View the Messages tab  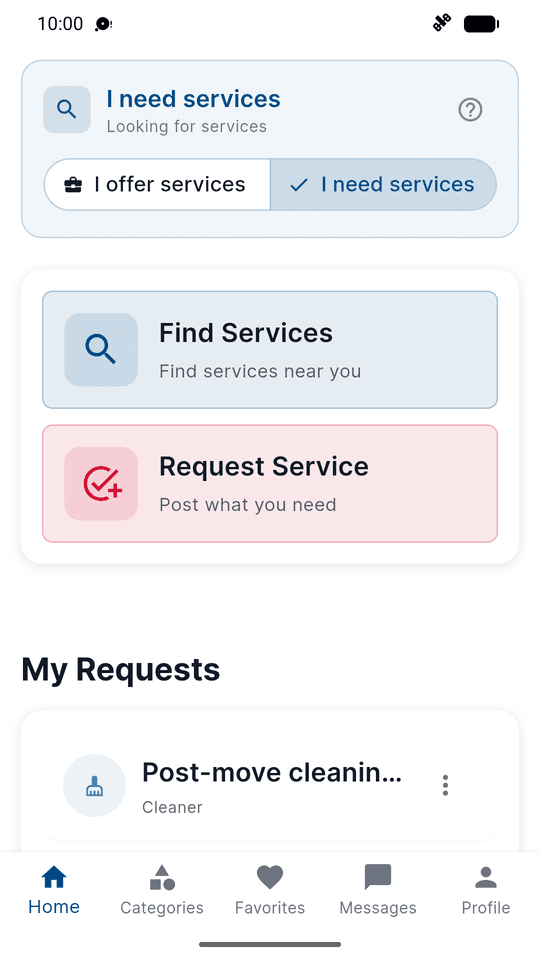tap(378, 890)
